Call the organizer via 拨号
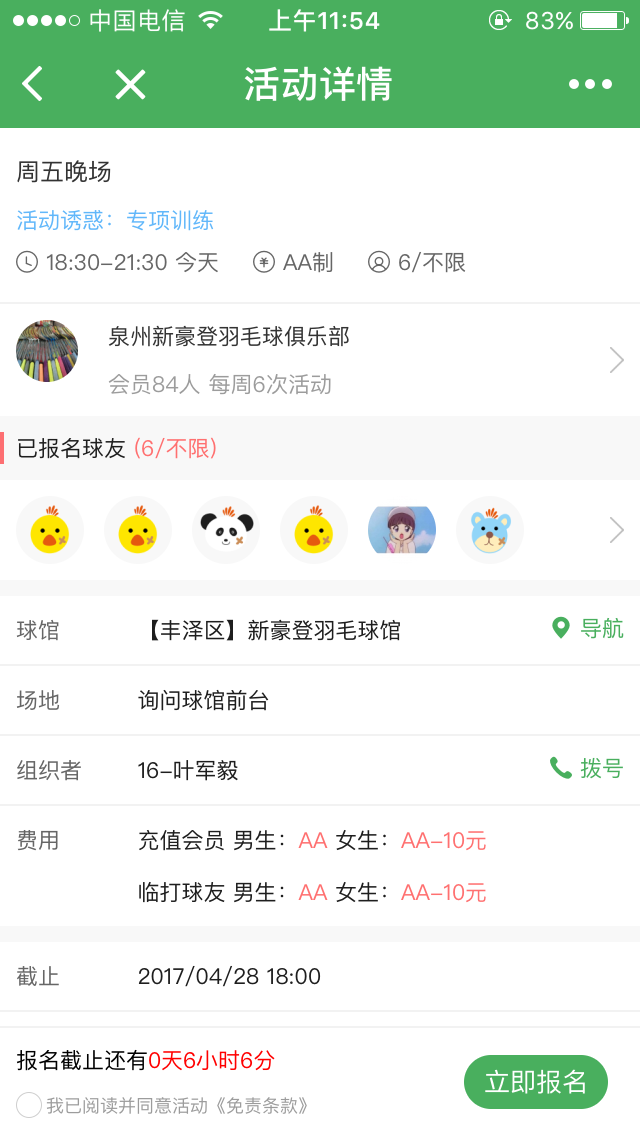Screen dimensions: 640x1136 (587, 768)
